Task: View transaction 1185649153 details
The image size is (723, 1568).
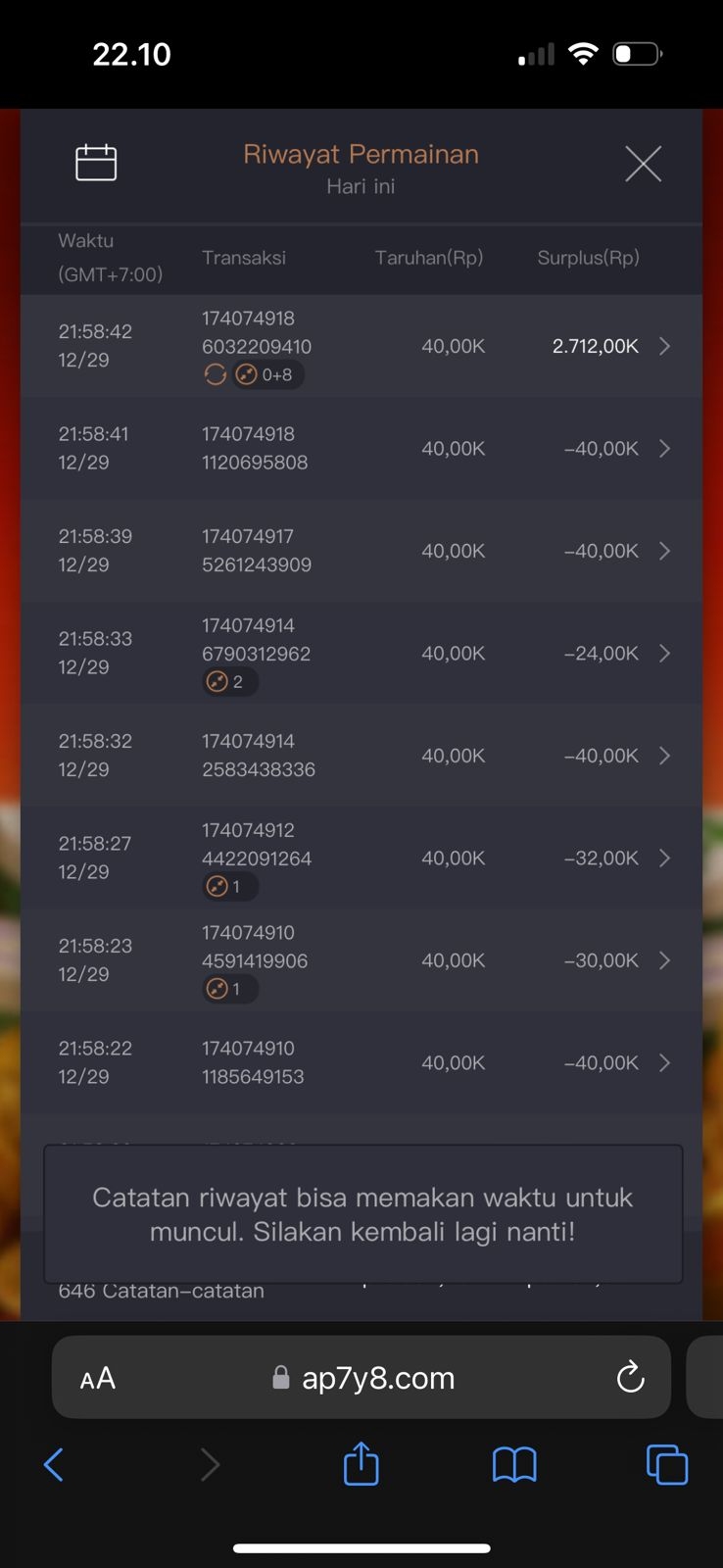Action: coord(664,1062)
